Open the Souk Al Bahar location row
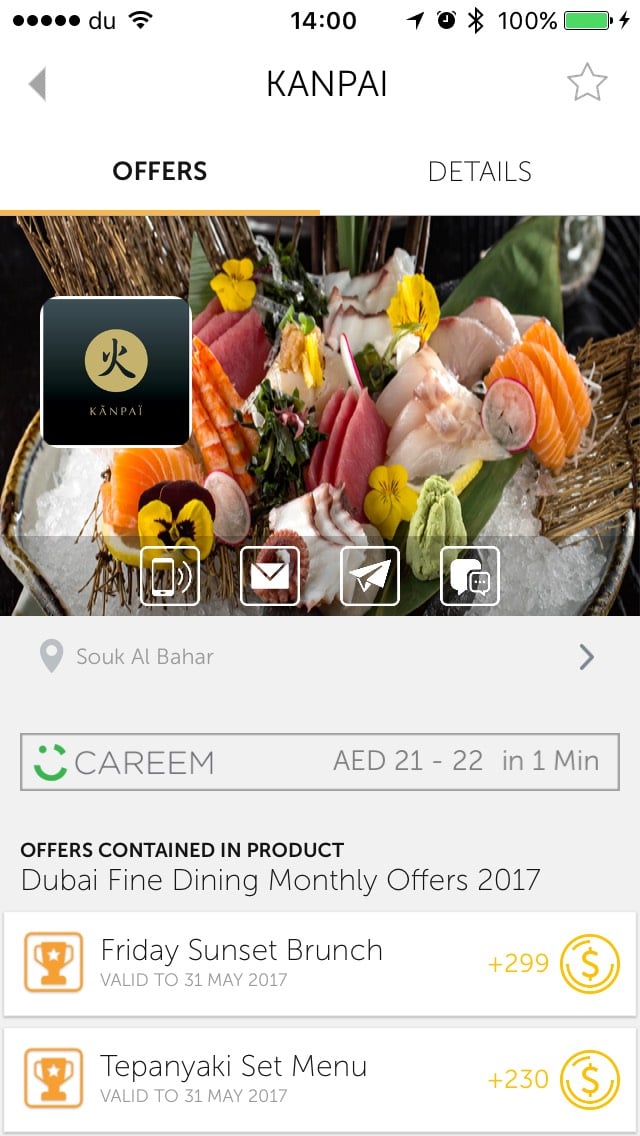Screen dimensions: 640x1136 (x=320, y=656)
